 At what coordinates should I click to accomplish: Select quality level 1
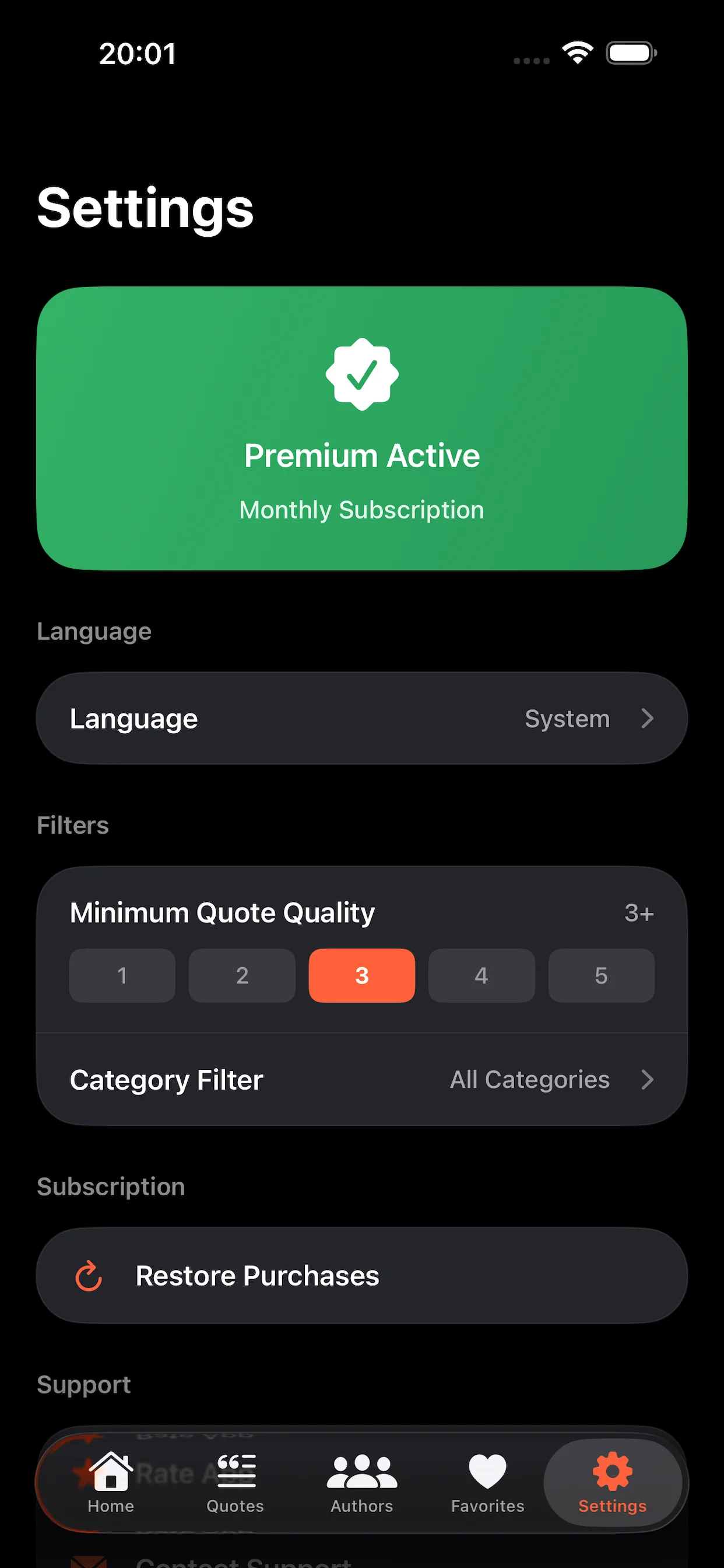point(122,976)
